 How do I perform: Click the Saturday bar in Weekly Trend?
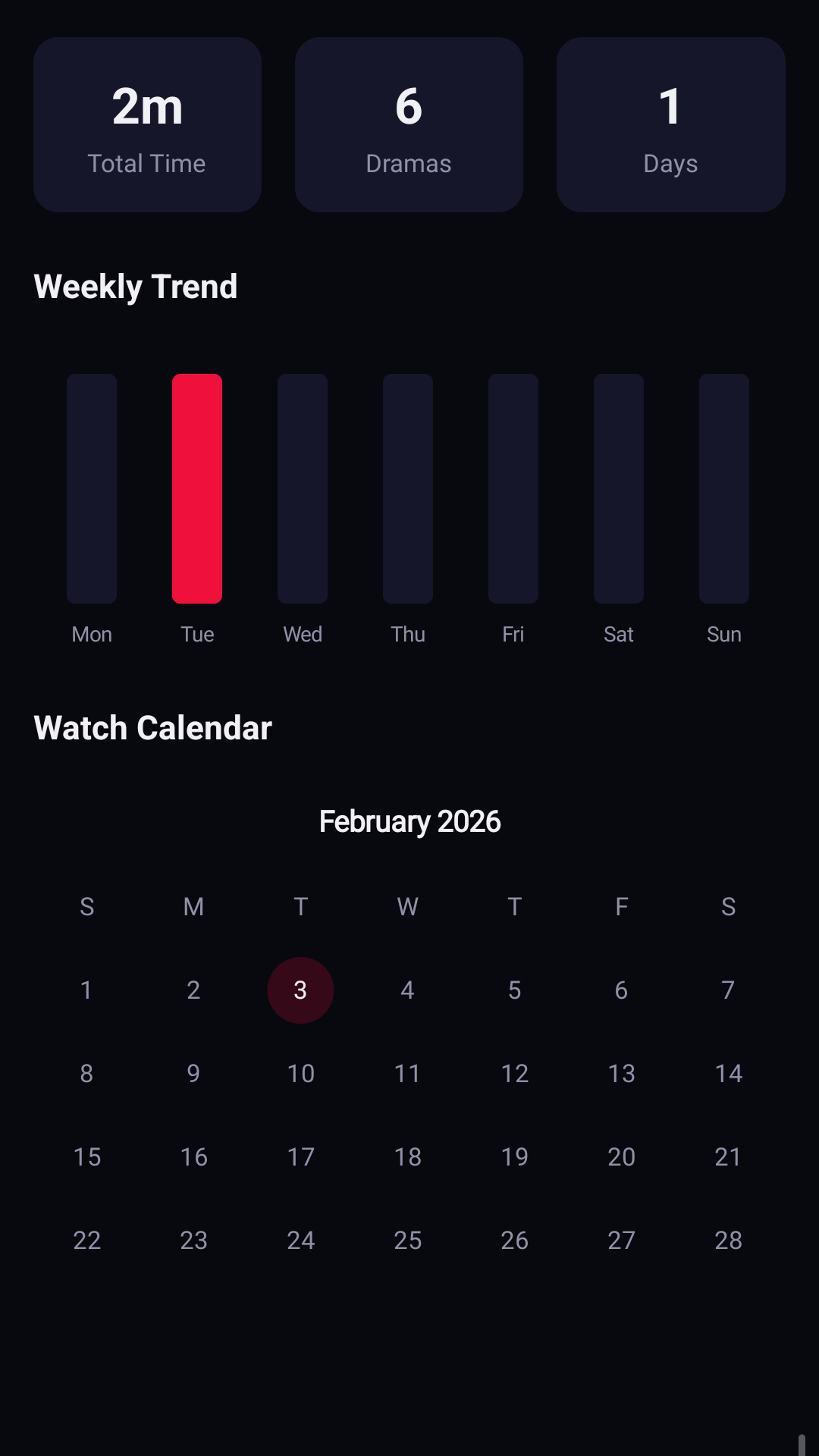pos(618,489)
